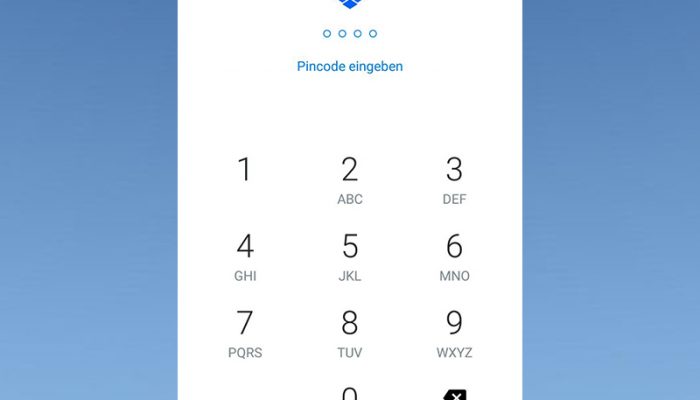Select the 3 DEF key

click(454, 180)
